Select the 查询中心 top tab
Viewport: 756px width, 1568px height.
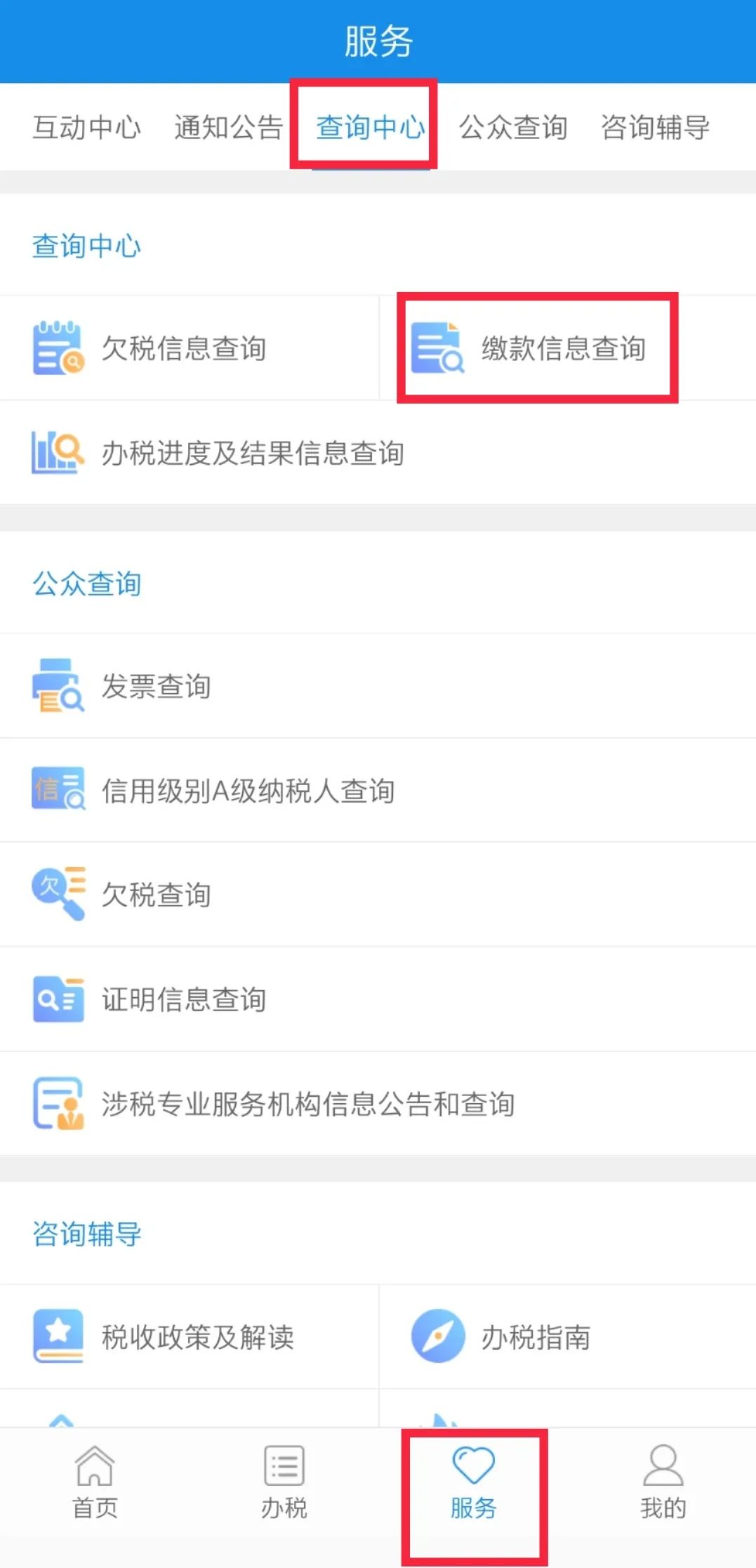pyautogui.click(x=371, y=127)
